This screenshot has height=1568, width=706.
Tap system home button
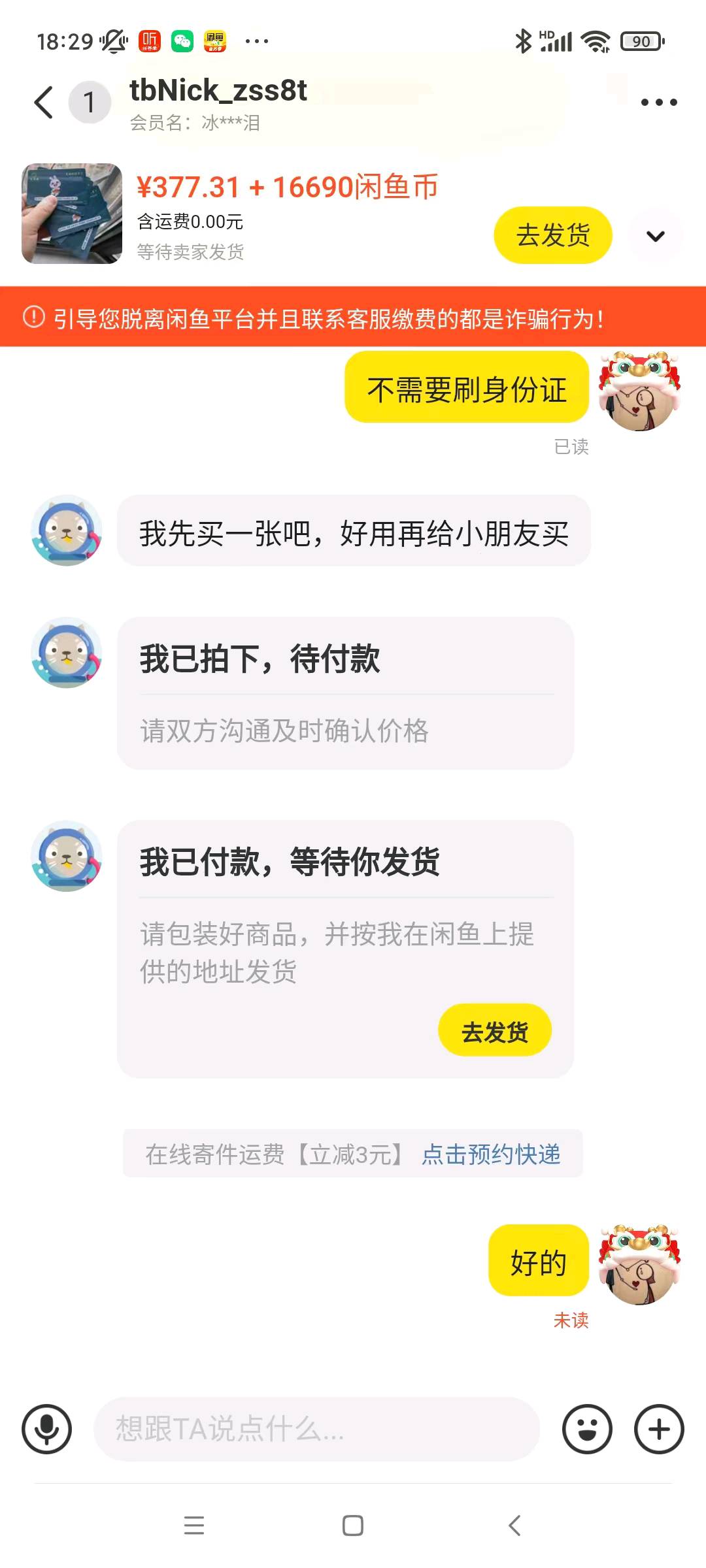pyautogui.click(x=353, y=1526)
